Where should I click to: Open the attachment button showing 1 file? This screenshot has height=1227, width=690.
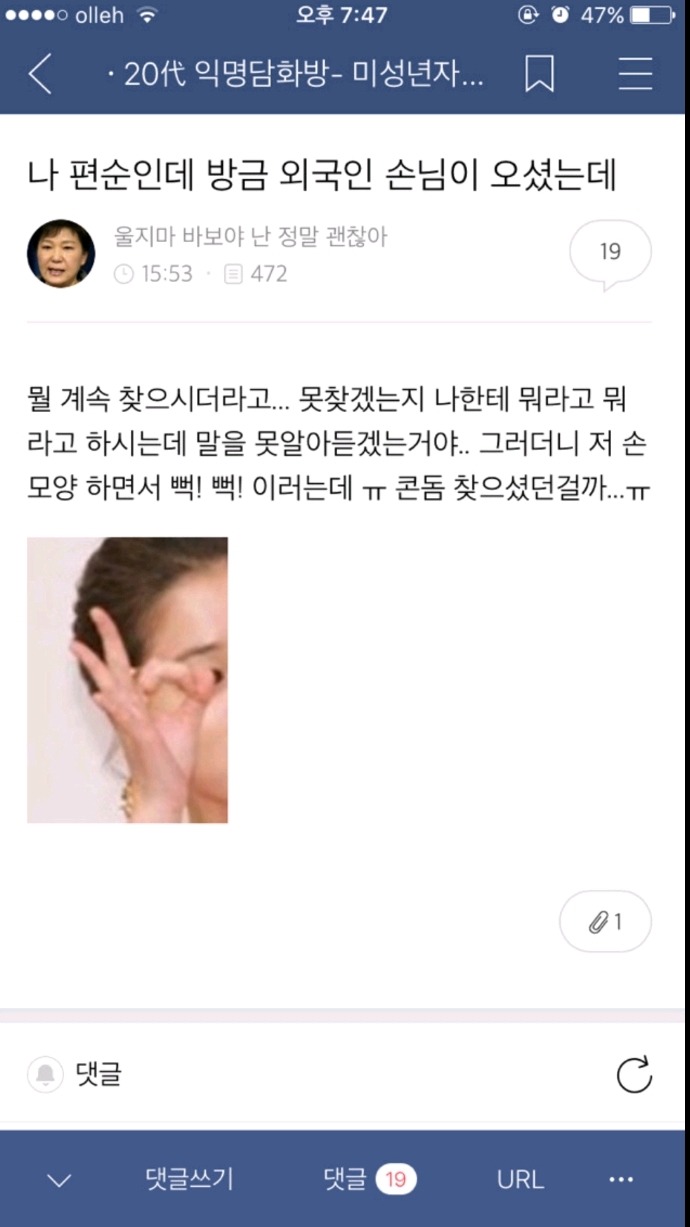(x=605, y=921)
